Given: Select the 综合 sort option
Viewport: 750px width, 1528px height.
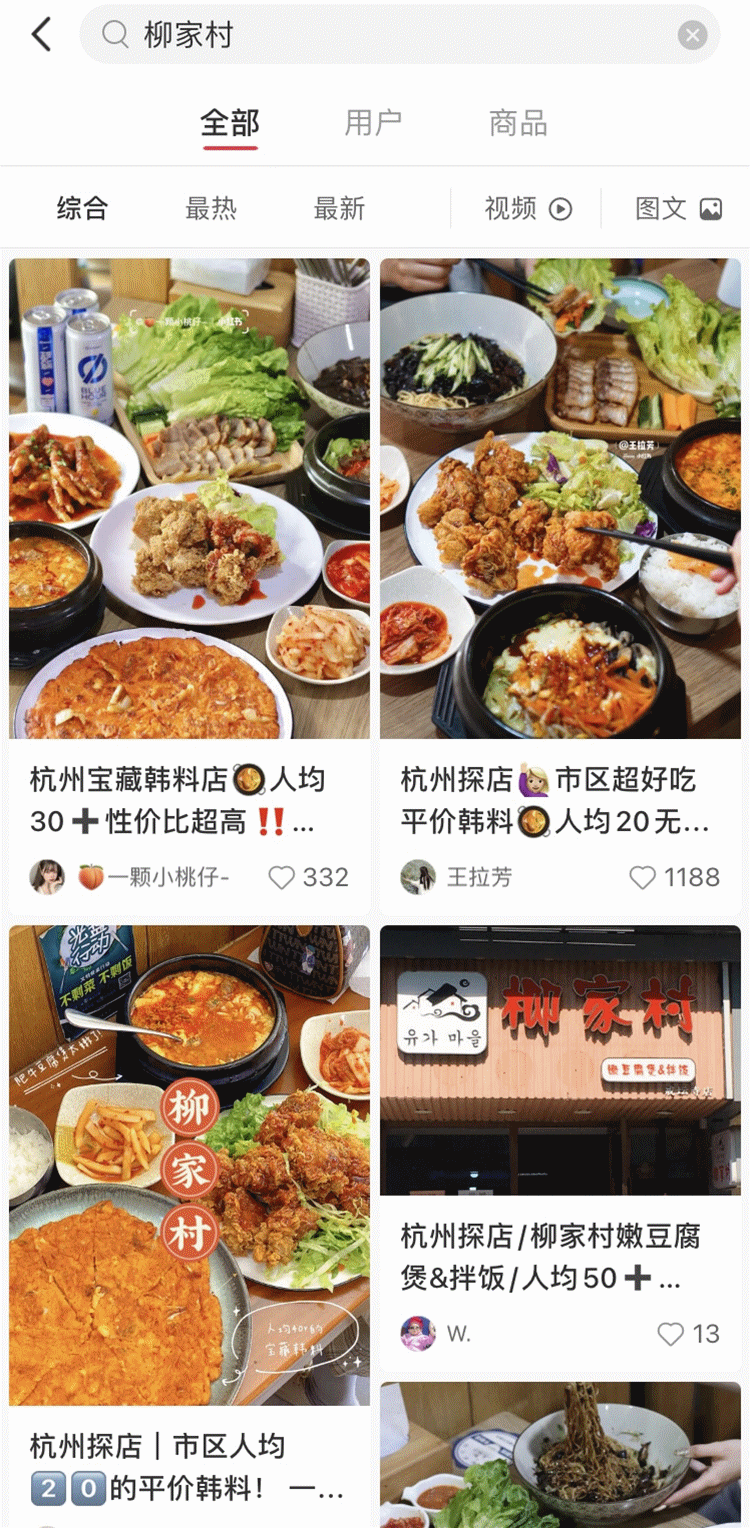Looking at the screenshot, I should click(x=82, y=208).
